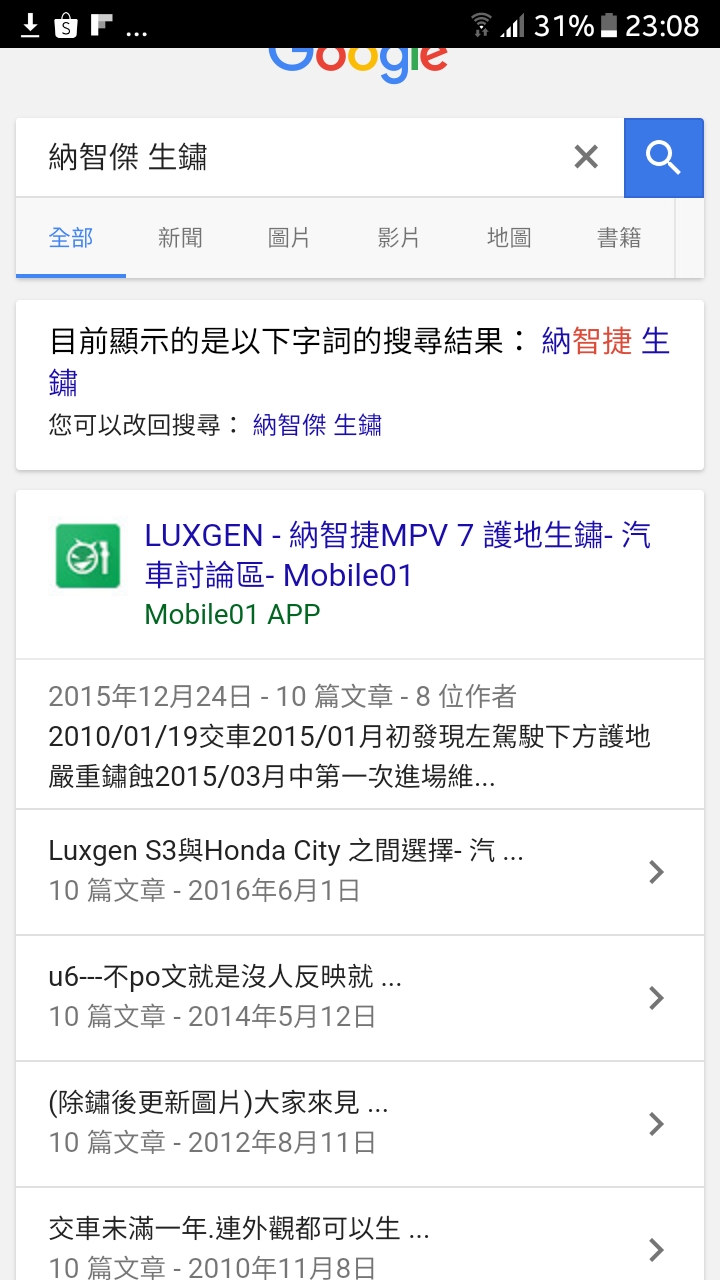Switch to the 影片 tab
The width and height of the screenshot is (720, 1280).
pyautogui.click(x=399, y=238)
